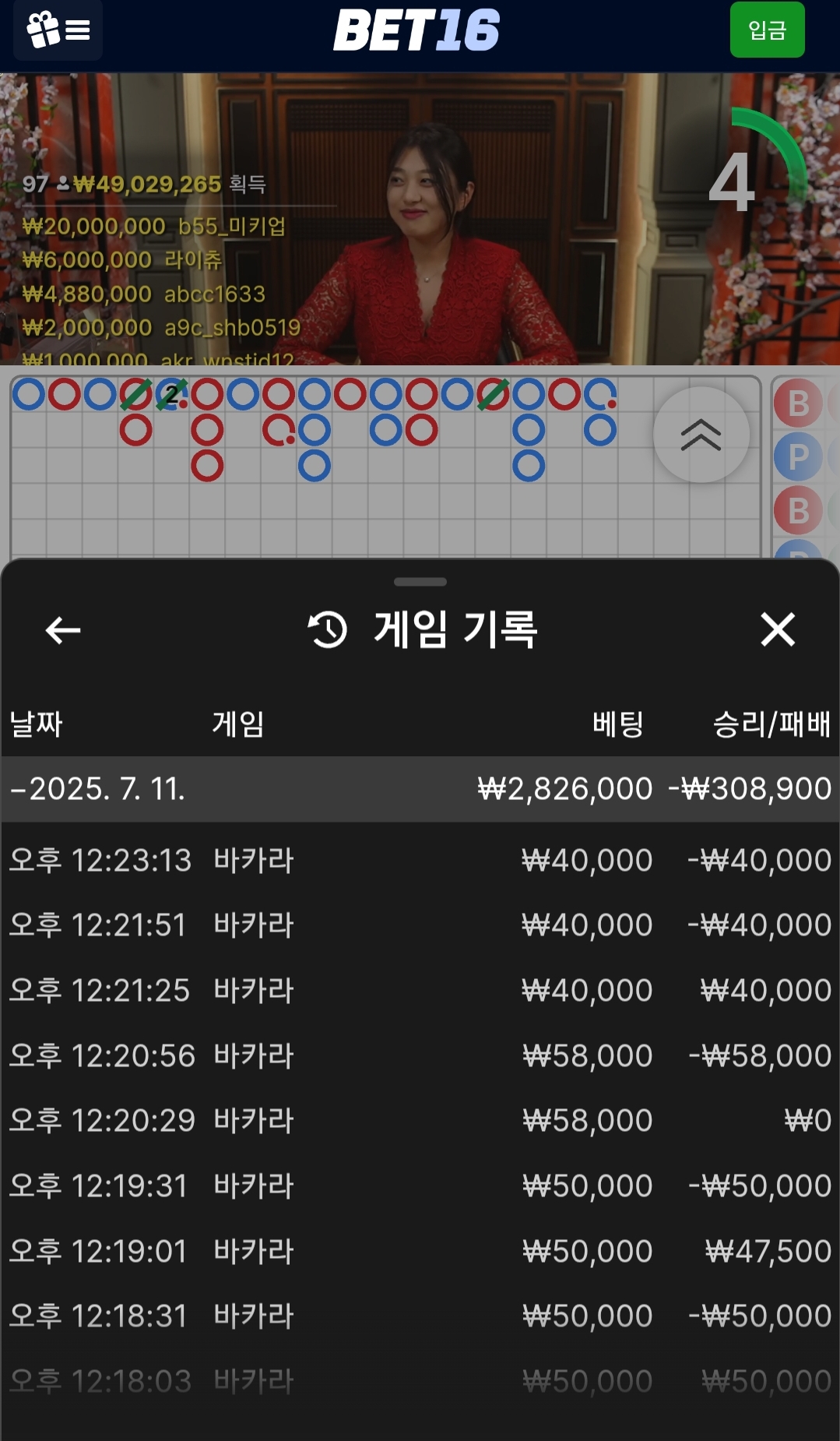This screenshot has width=840, height=1441.
Task: Open the 오후 12:20:29 바카라 record
Action: (x=420, y=1121)
